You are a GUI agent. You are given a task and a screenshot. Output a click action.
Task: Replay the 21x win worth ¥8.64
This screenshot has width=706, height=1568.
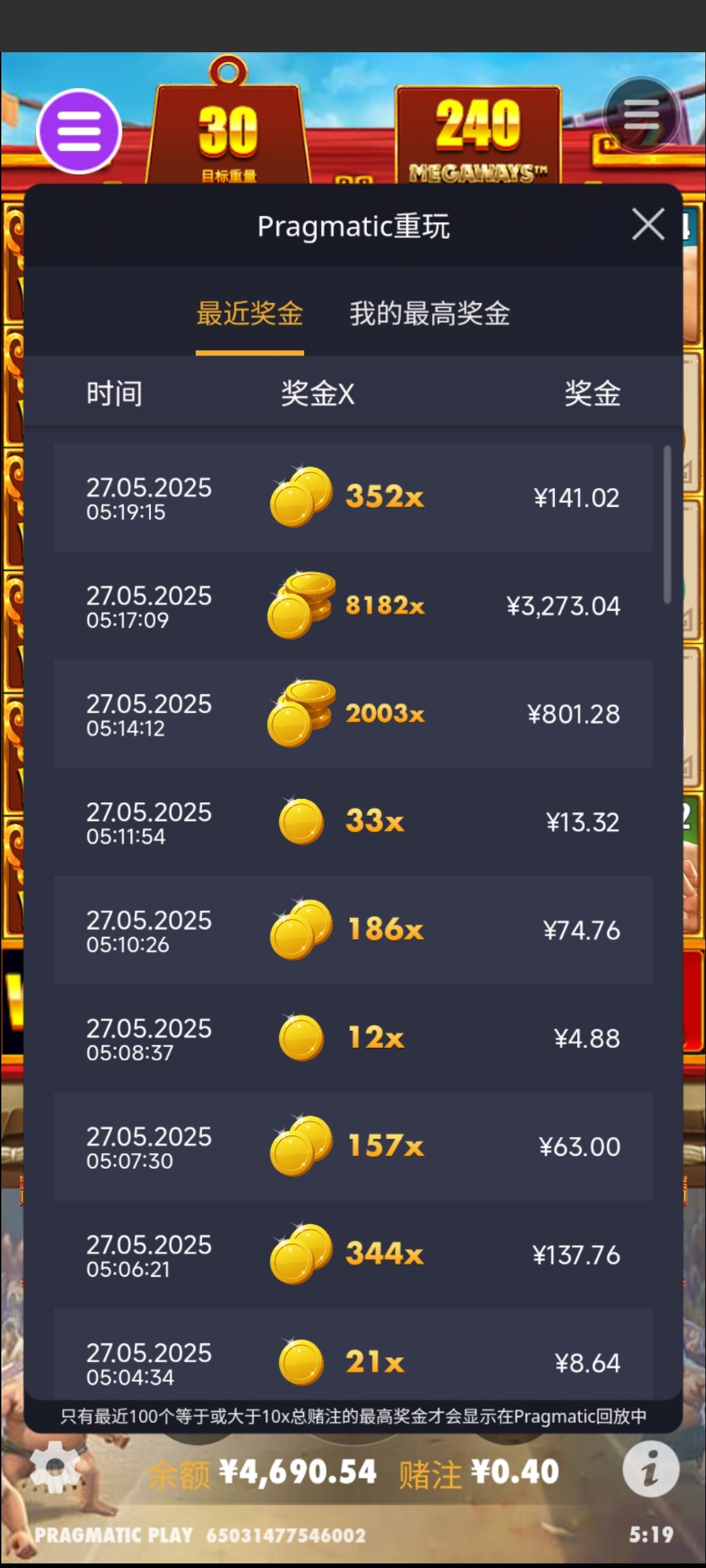click(353, 1359)
